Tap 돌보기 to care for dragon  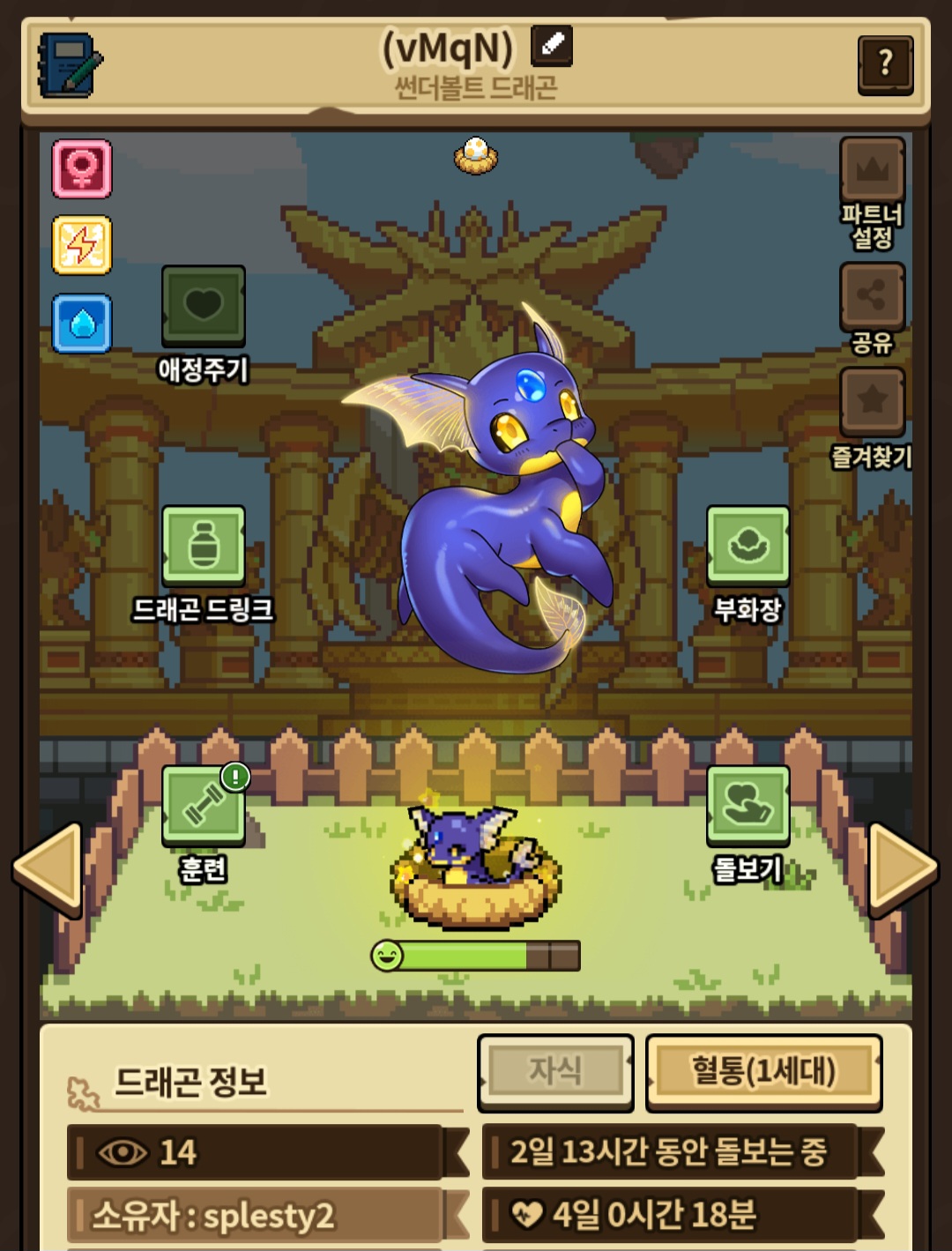click(747, 806)
